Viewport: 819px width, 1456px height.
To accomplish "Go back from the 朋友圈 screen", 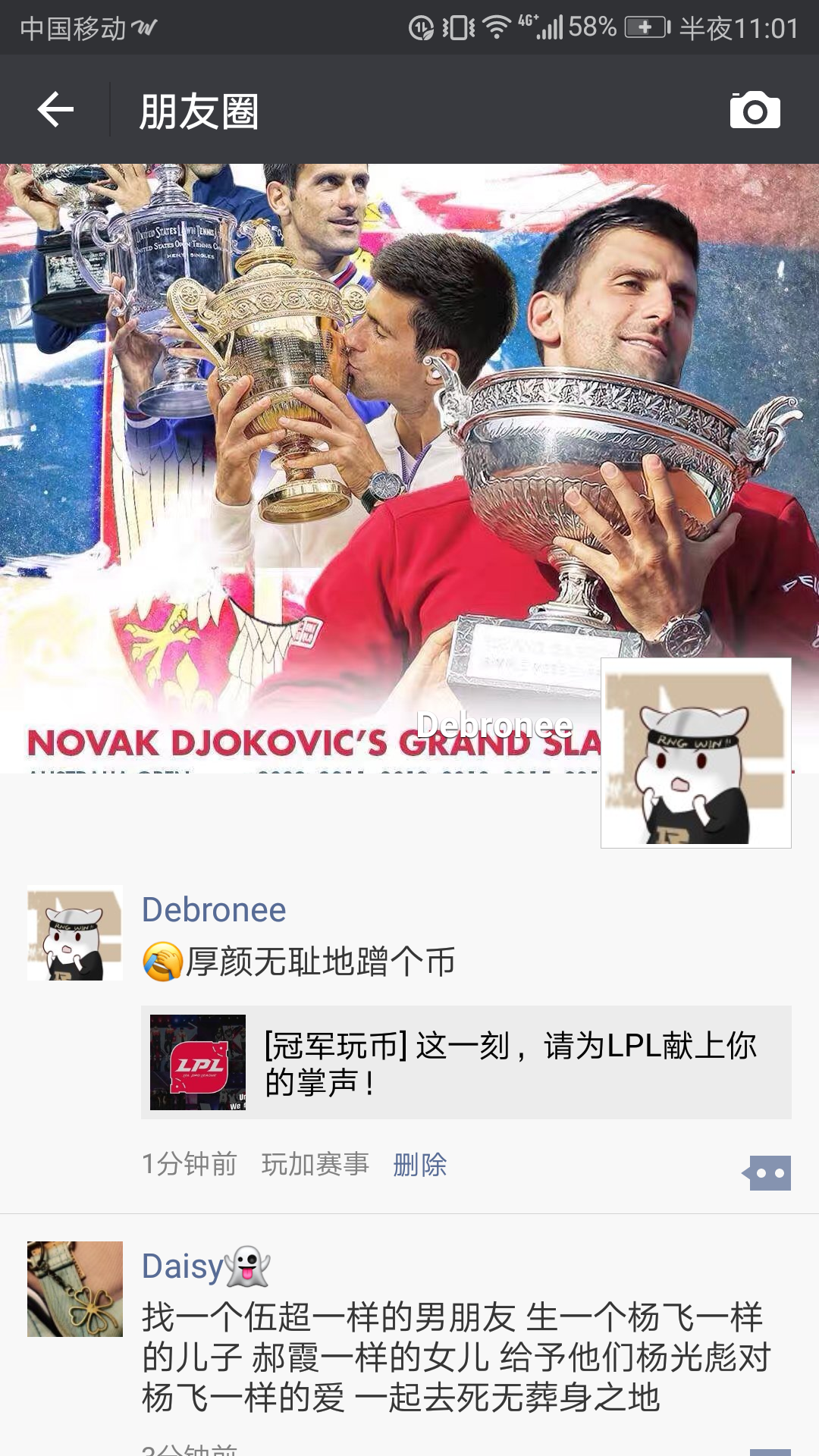I will (x=55, y=110).
